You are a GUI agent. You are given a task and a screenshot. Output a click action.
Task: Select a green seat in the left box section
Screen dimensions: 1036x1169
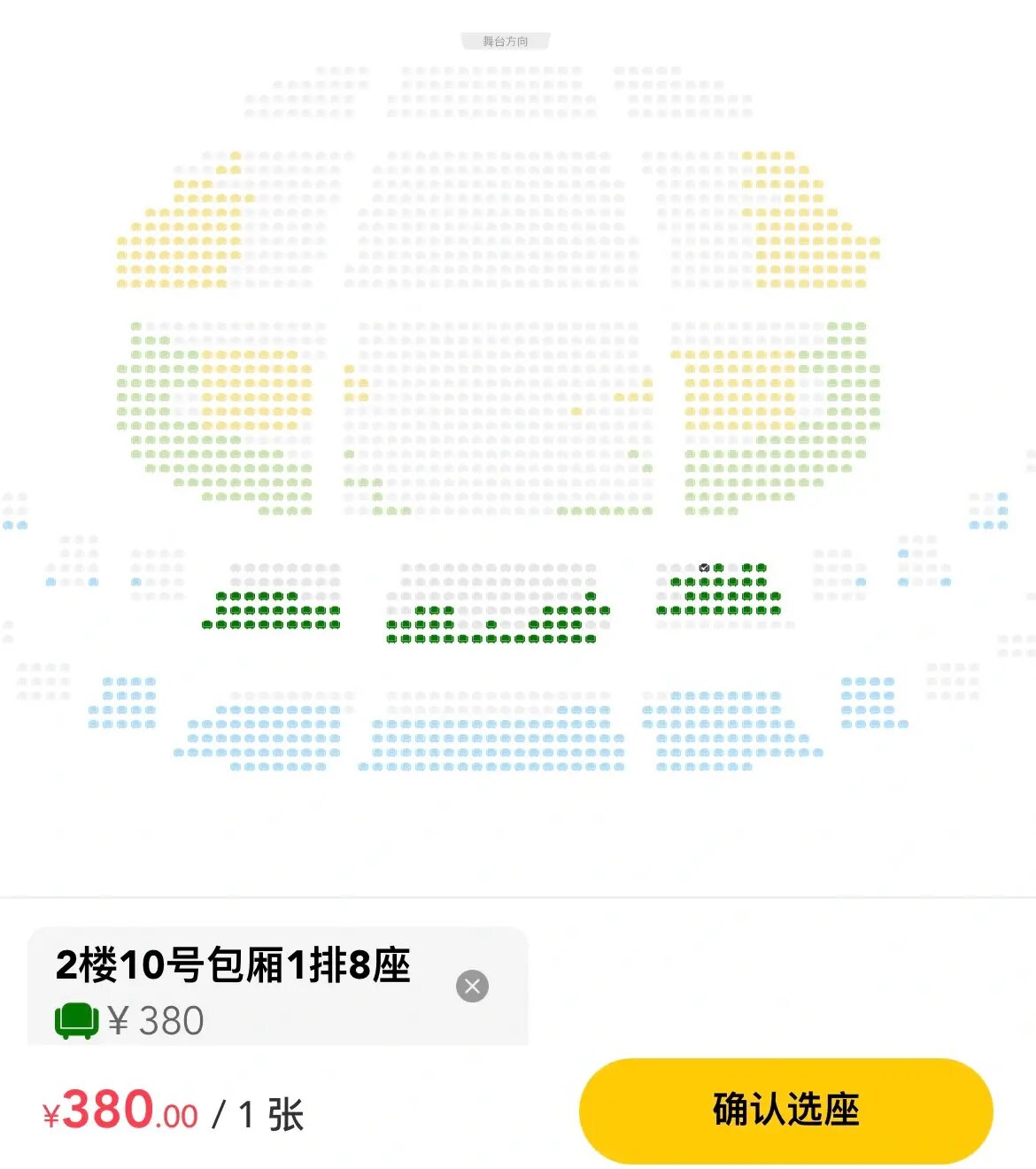[x=266, y=611]
